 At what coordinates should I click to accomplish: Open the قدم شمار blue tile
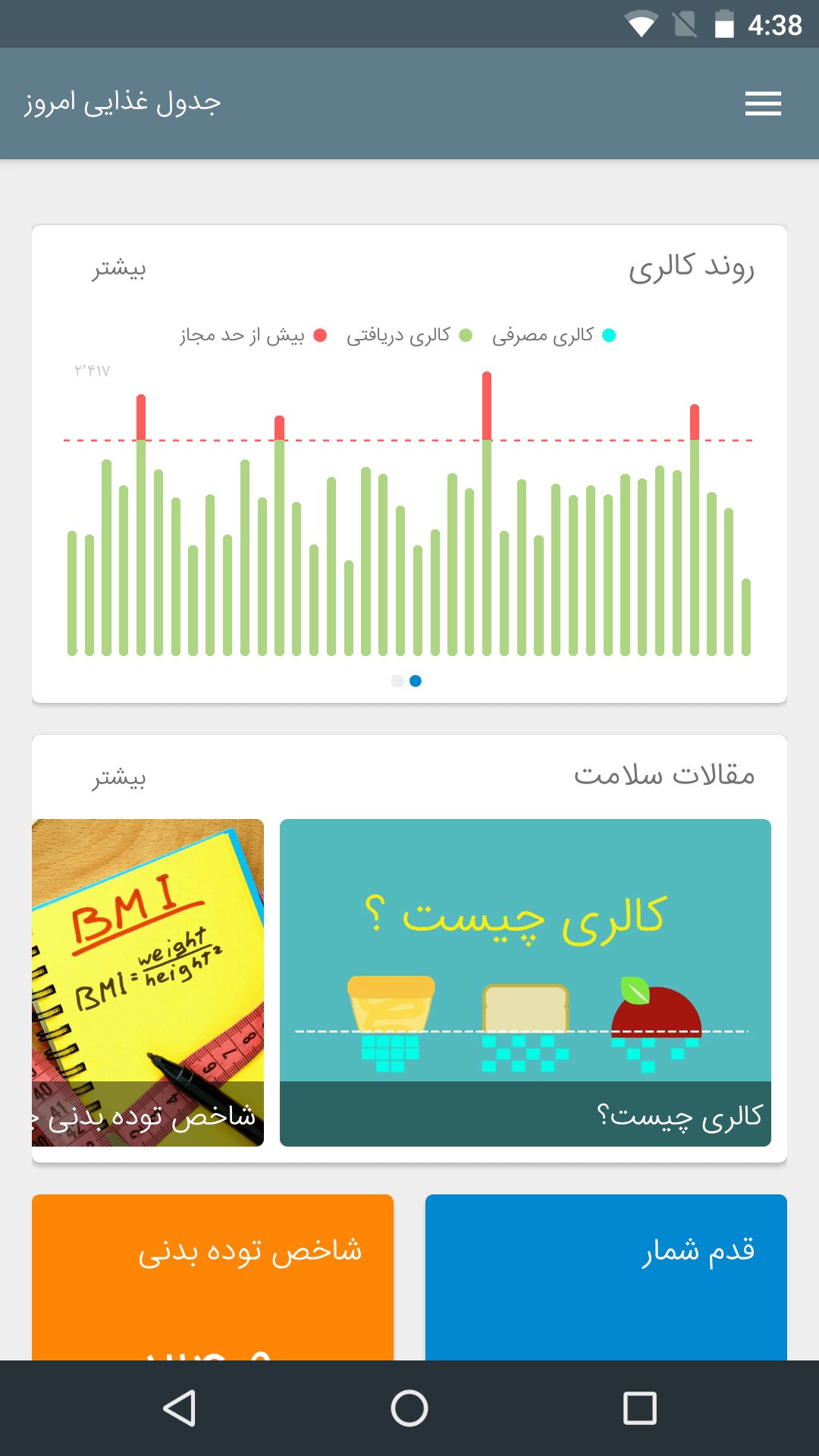(606, 1278)
